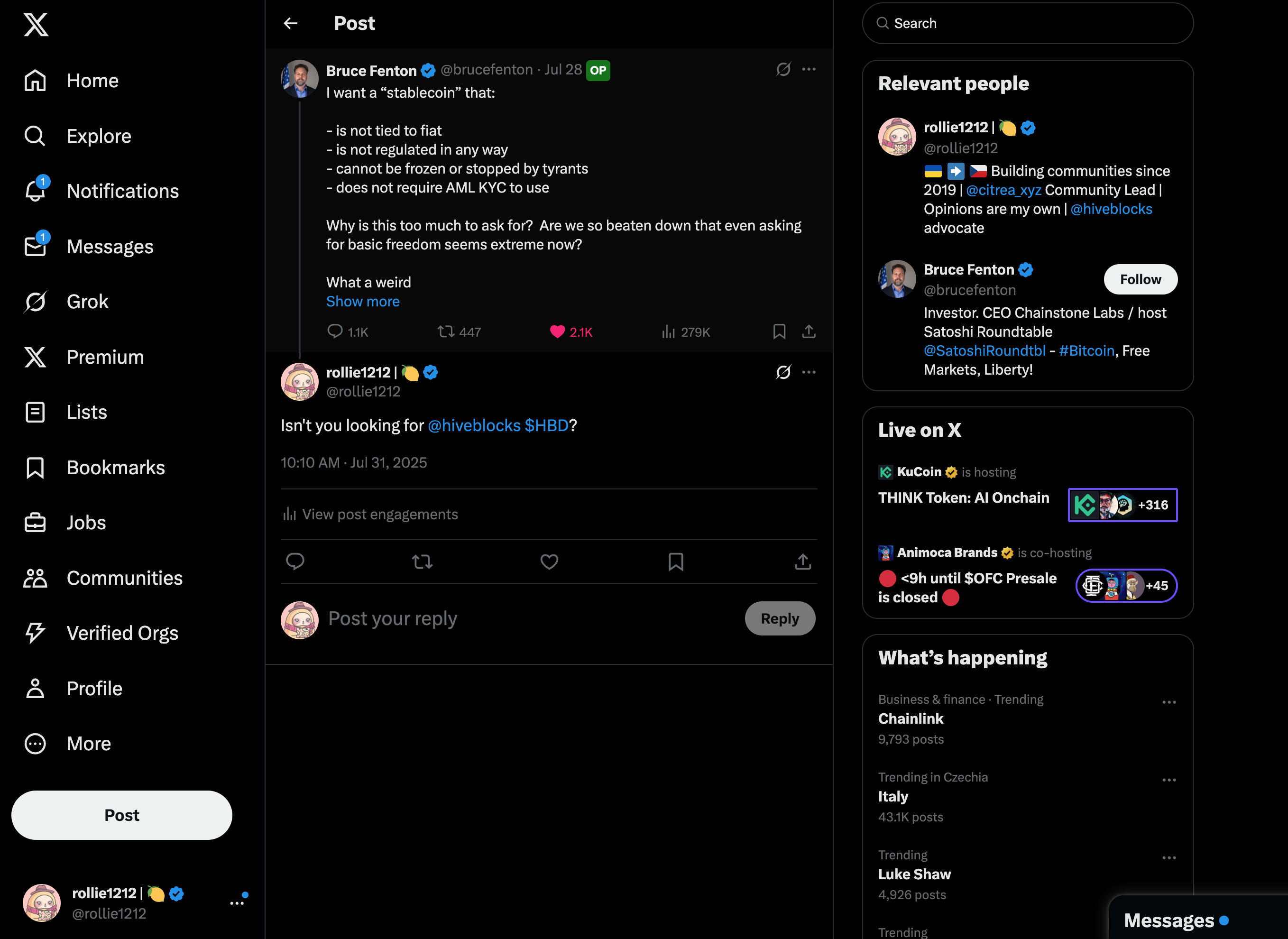
Task: Go back using the arrow icon
Action: point(290,23)
